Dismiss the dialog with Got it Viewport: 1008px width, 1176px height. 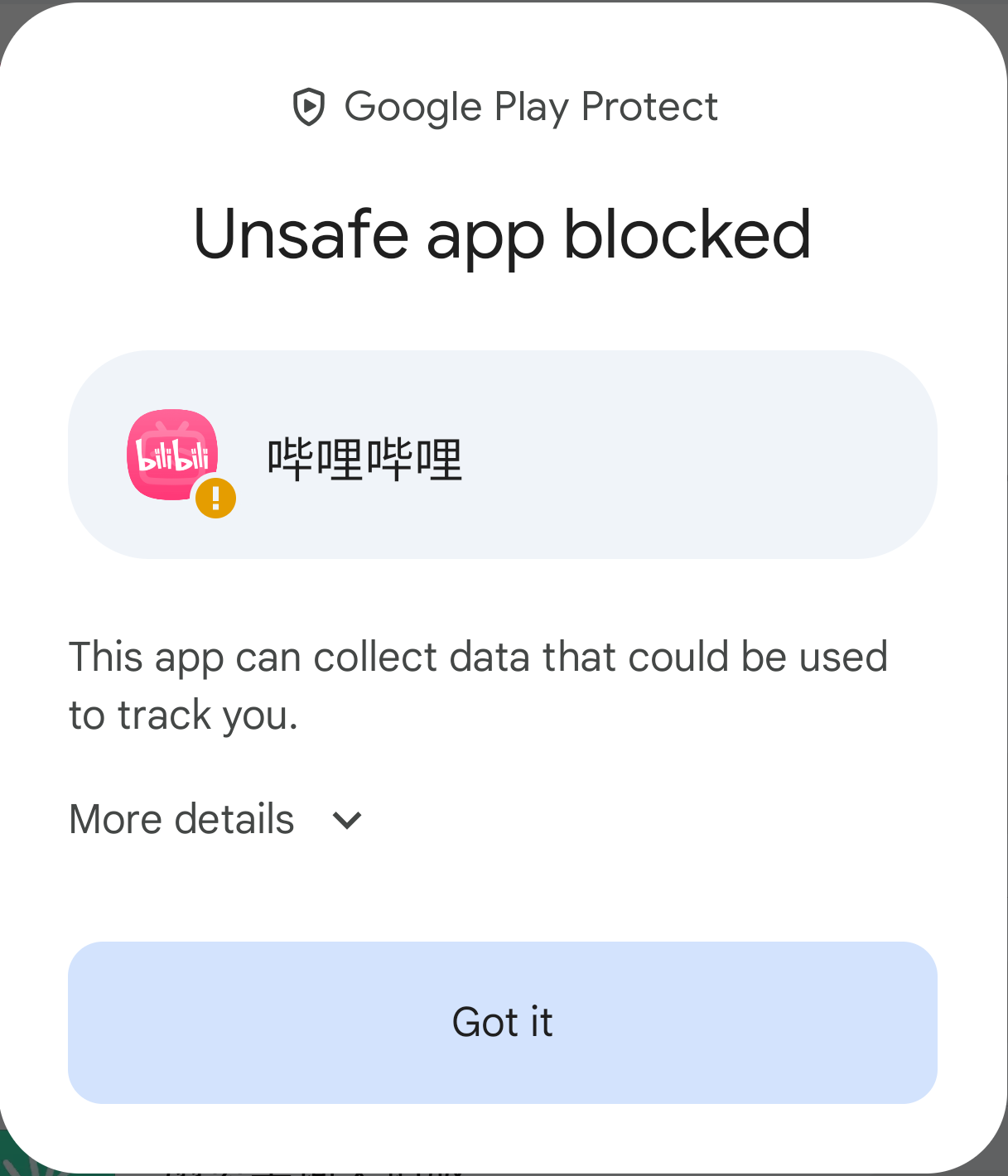[502, 1022]
